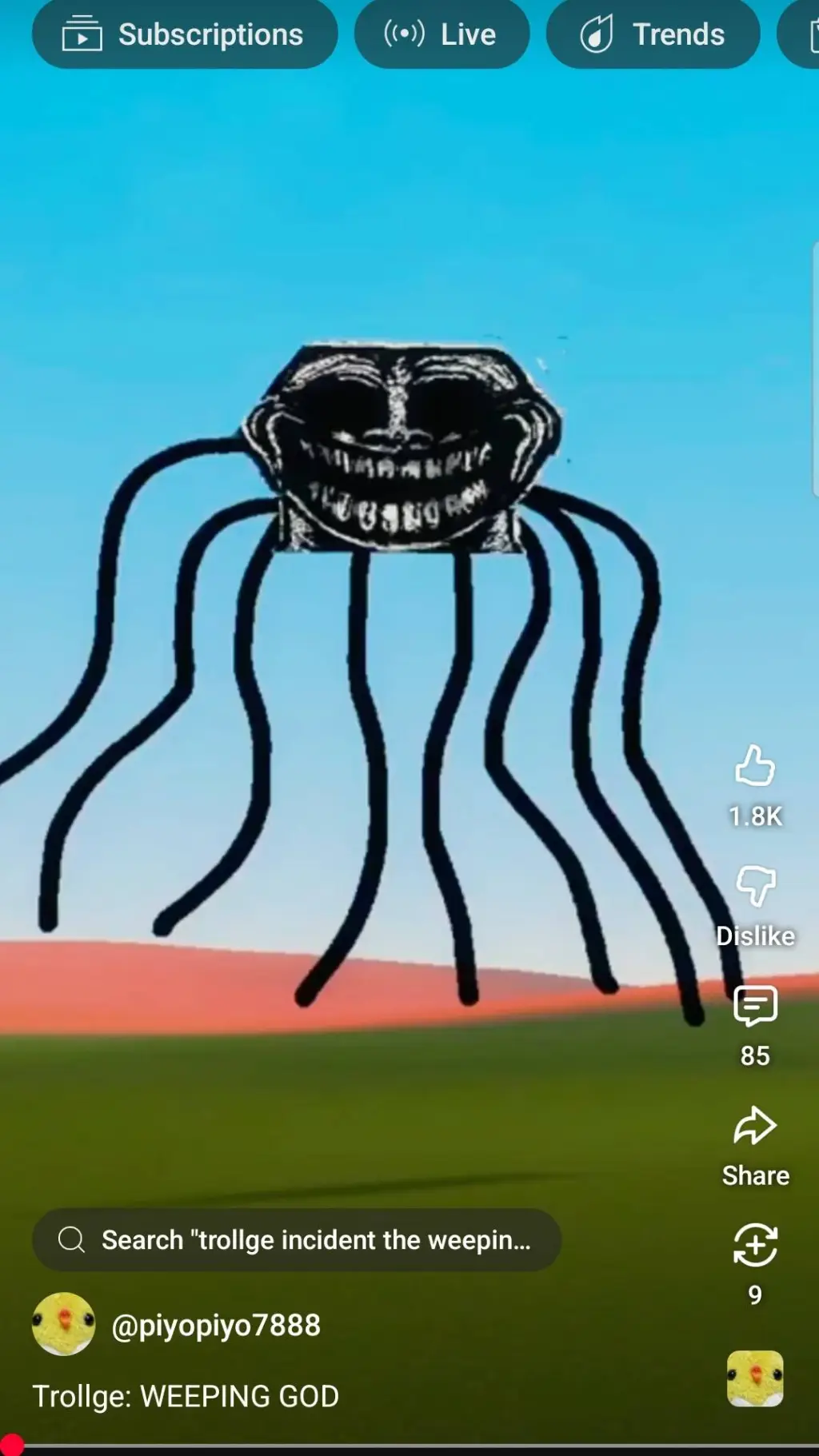Screen dimensions: 819x1456
Task: Switch to the Trends chip
Action: 653,34
